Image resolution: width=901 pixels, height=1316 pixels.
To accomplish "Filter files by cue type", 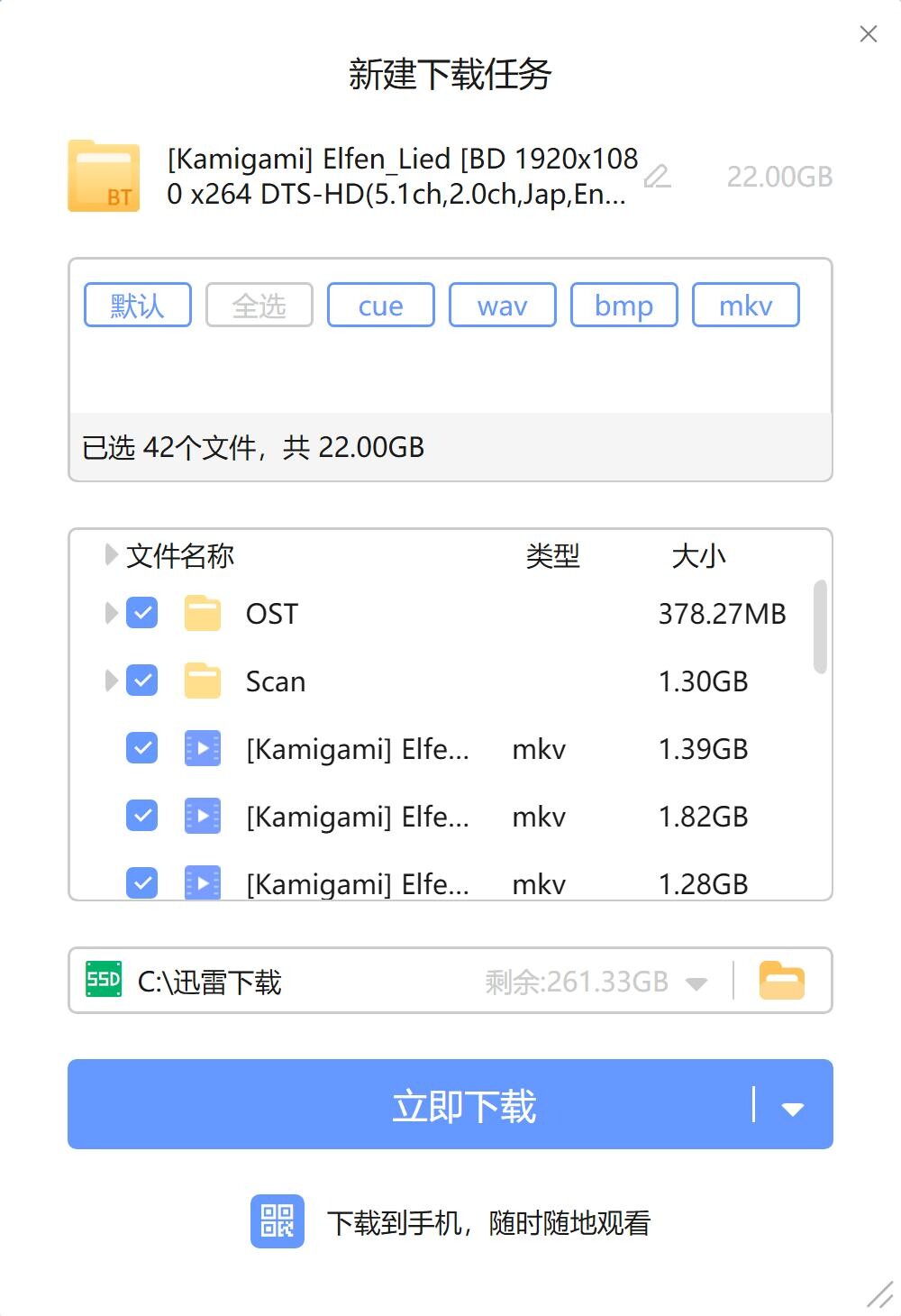I will click(381, 306).
